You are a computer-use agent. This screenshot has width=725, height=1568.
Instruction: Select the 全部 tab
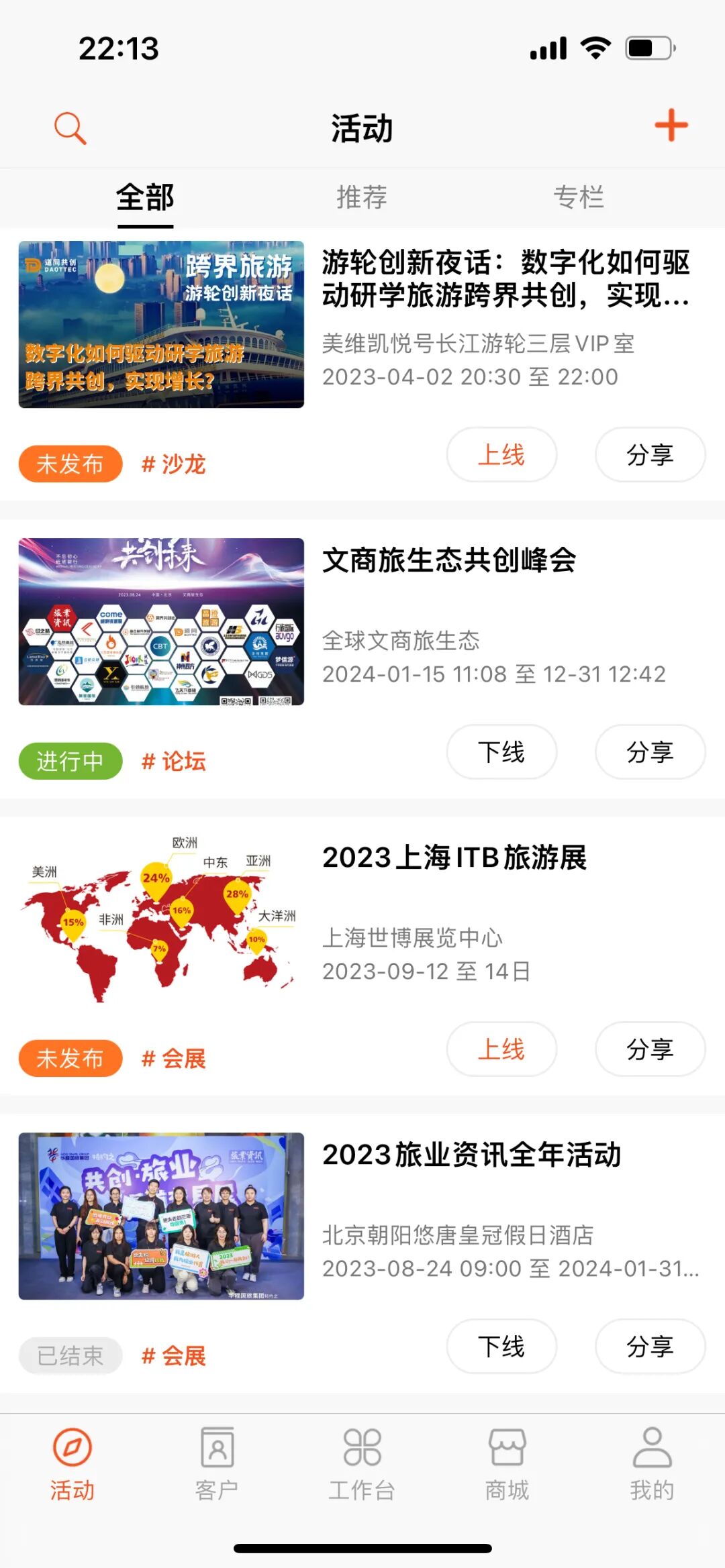(145, 197)
